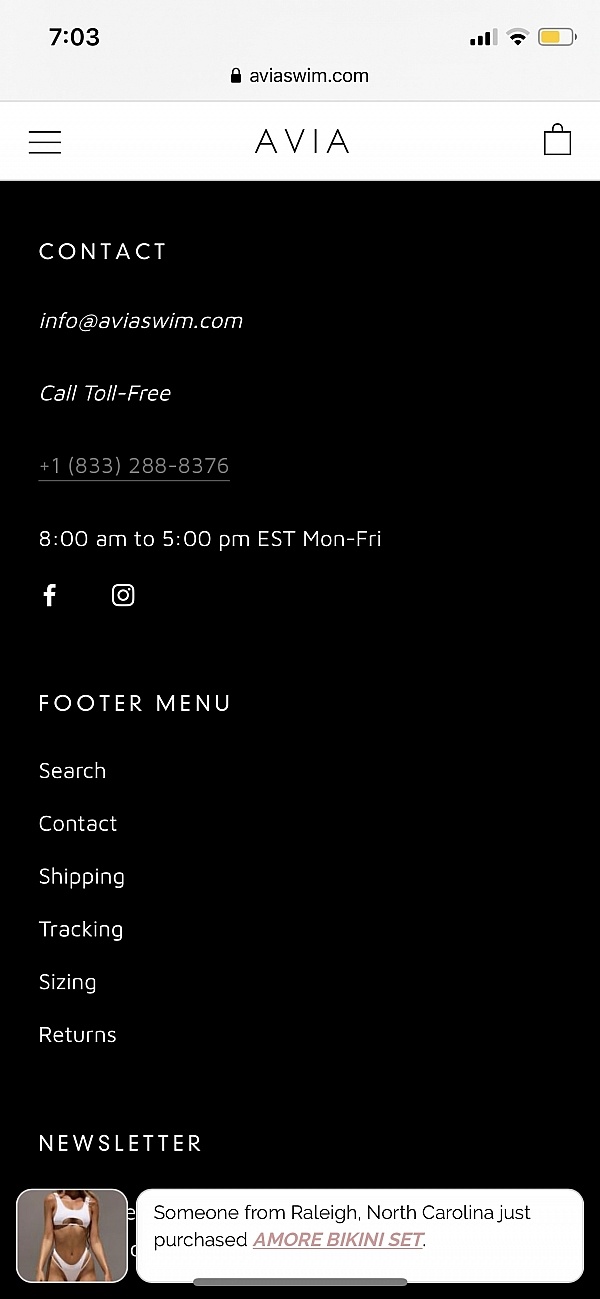Open the AMORE BIKINI SET link
600x1299 pixels.
[338, 1240]
